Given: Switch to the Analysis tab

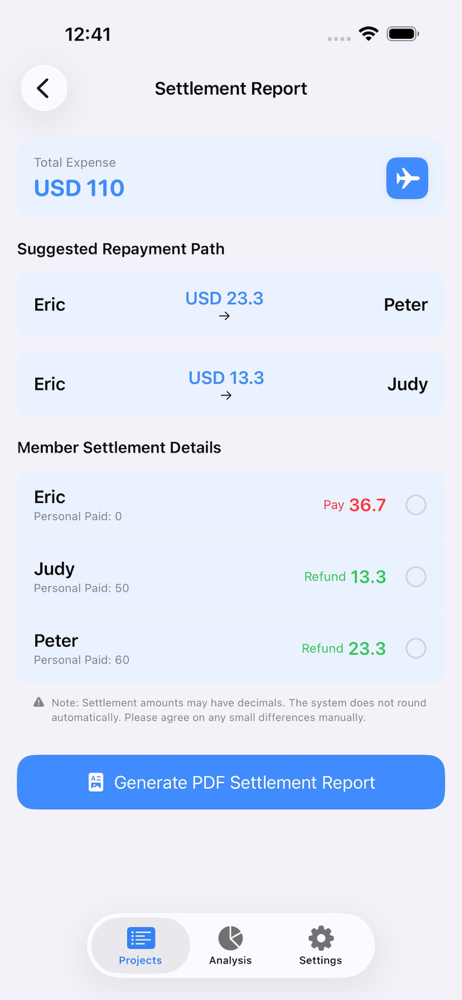Looking at the screenshot, I should tap(230, 946).
